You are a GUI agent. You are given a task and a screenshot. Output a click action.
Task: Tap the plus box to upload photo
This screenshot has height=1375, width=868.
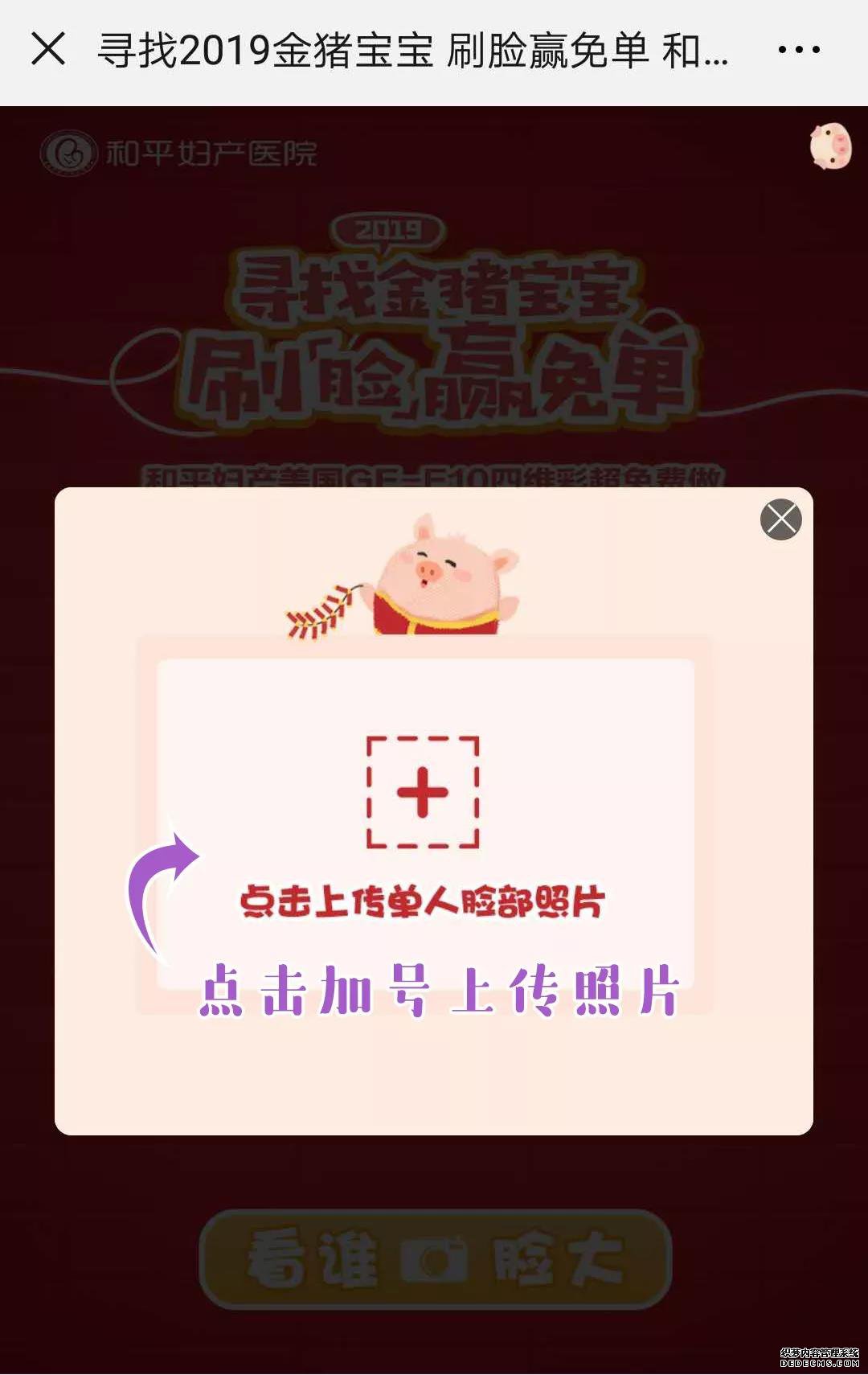click(x=423, y=792)
